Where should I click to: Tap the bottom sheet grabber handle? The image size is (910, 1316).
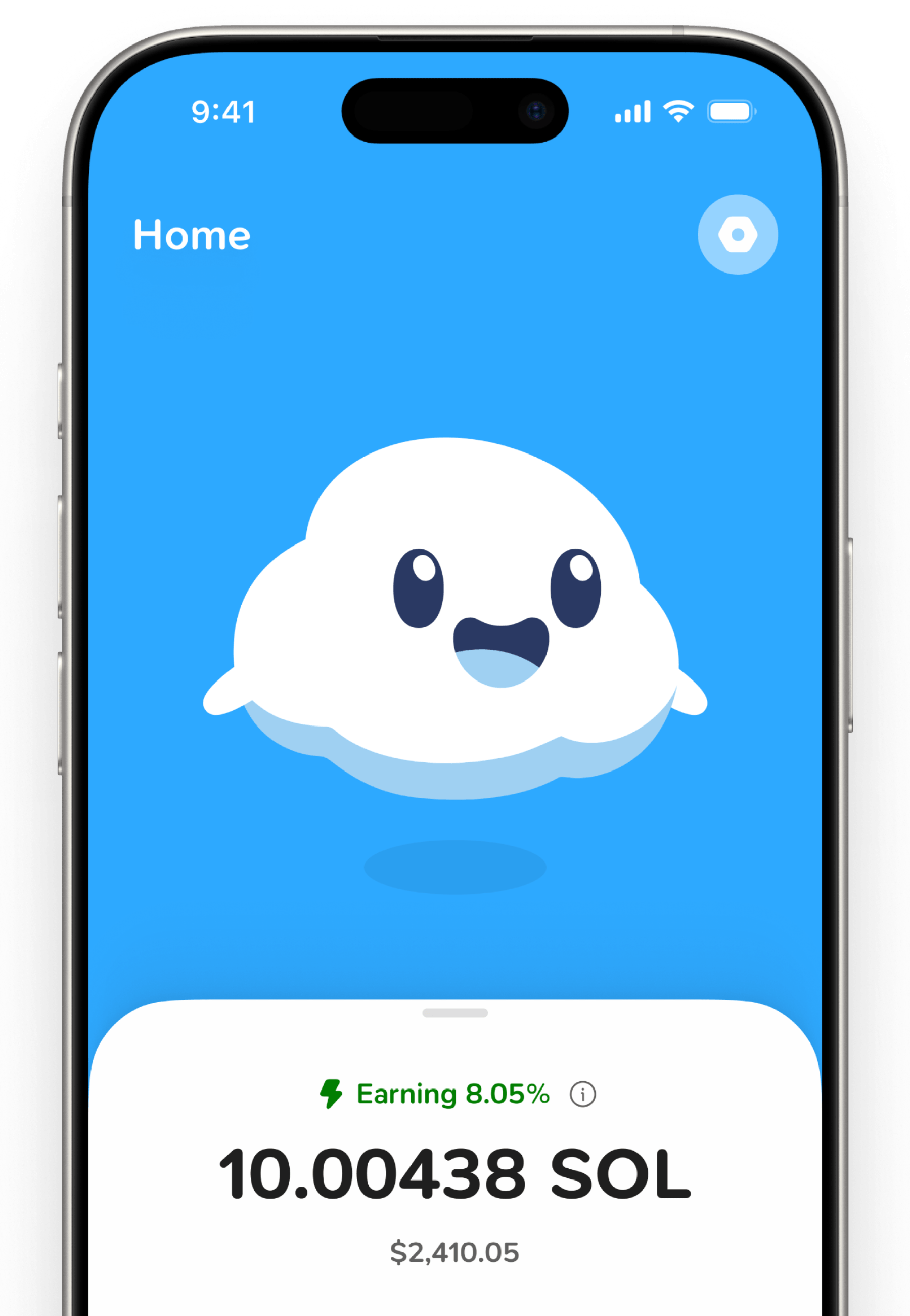coord(454,1013)
